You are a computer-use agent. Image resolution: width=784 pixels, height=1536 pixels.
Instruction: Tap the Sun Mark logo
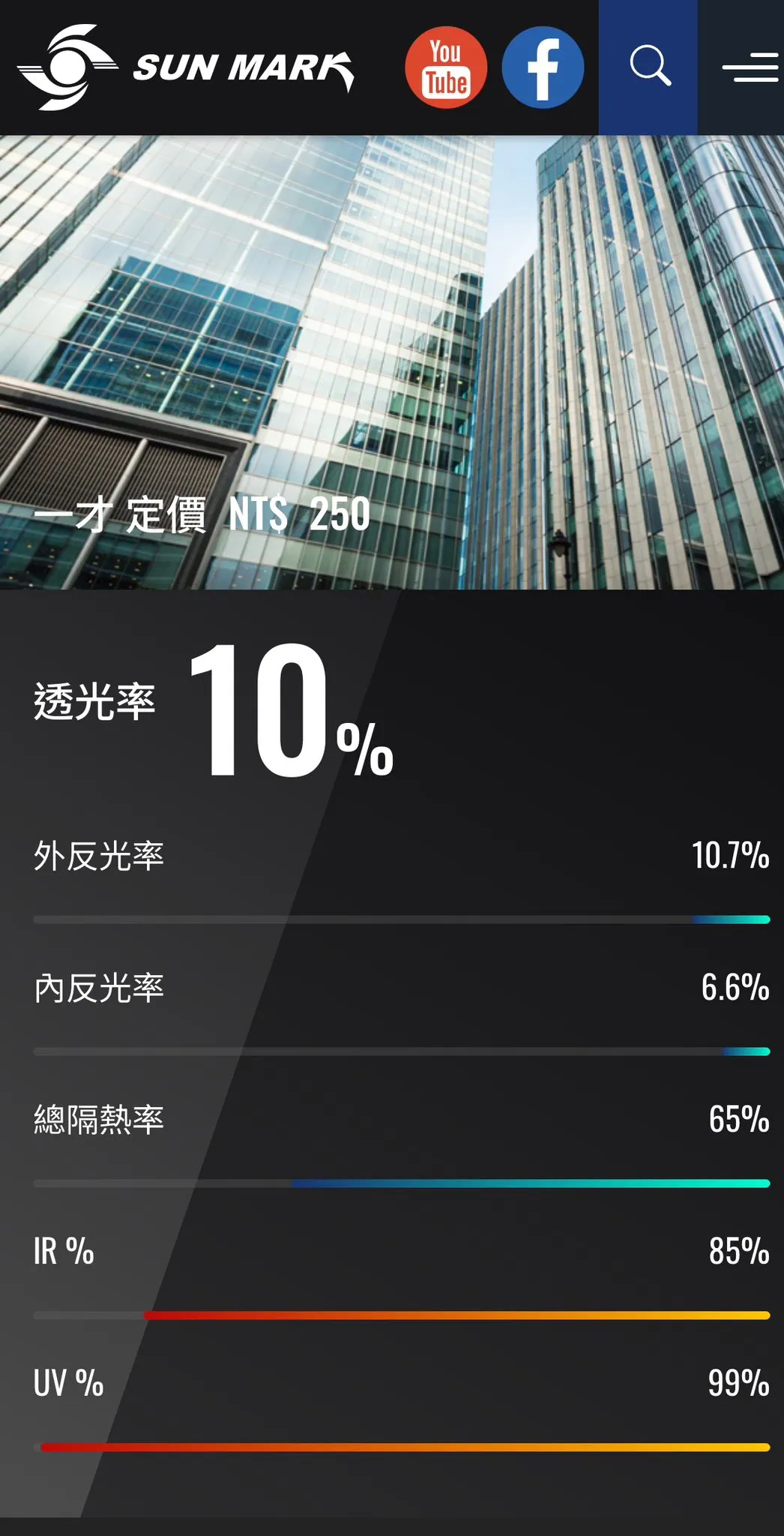pyautogui.click(x=185, y=67)
